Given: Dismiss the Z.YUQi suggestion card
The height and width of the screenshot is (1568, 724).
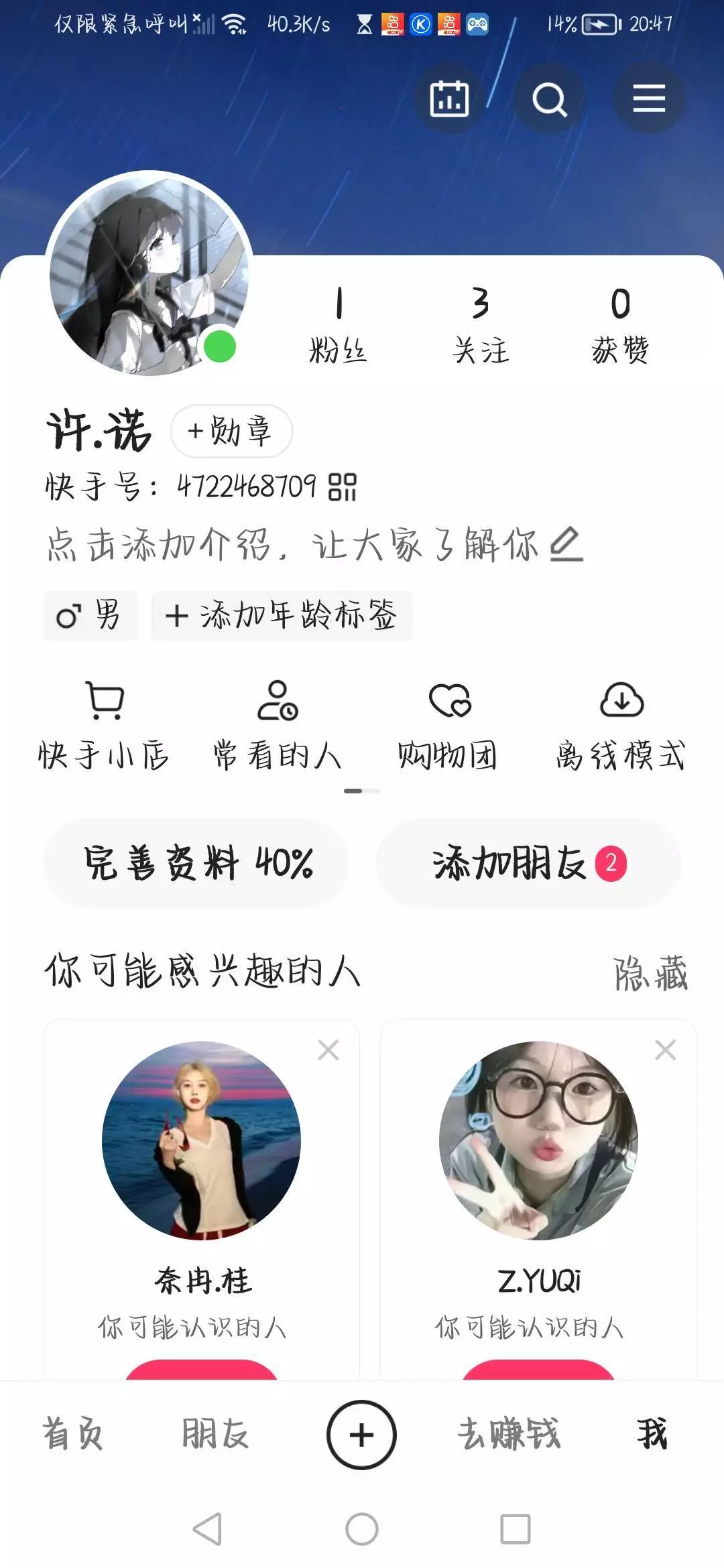Looking at the screenshot, I should [665, 1050].
